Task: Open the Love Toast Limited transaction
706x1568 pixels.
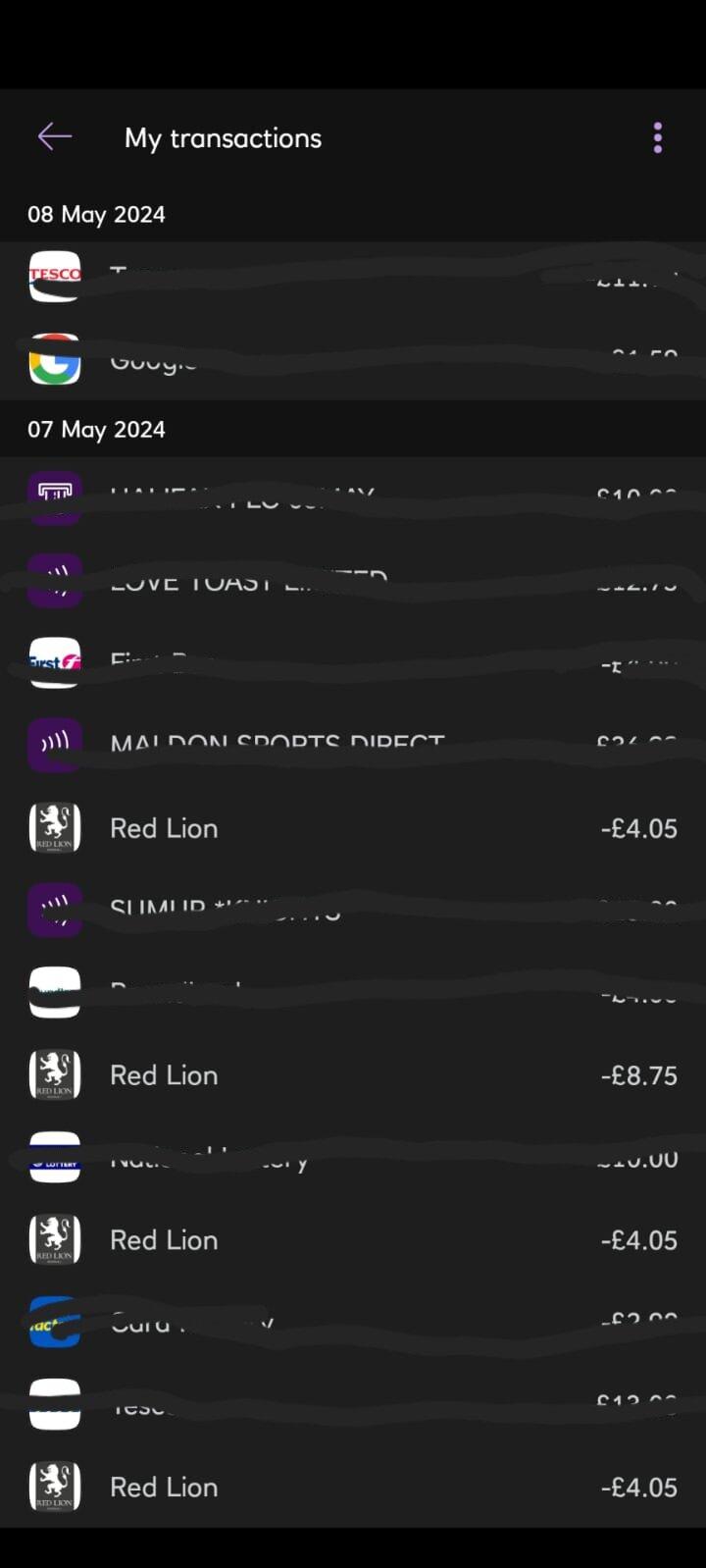Action: (x=353, y=581)
